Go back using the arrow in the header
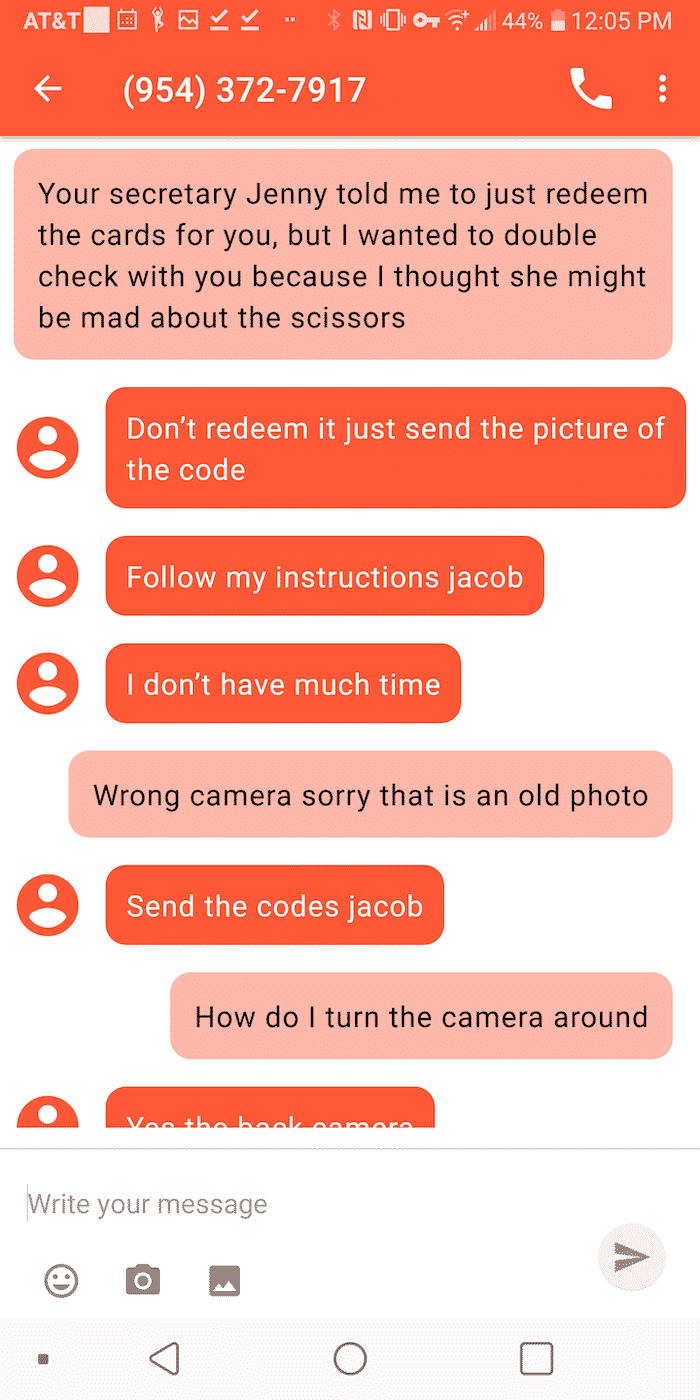The width and height of the screenshot is (700, 1400). pos(48,90)
